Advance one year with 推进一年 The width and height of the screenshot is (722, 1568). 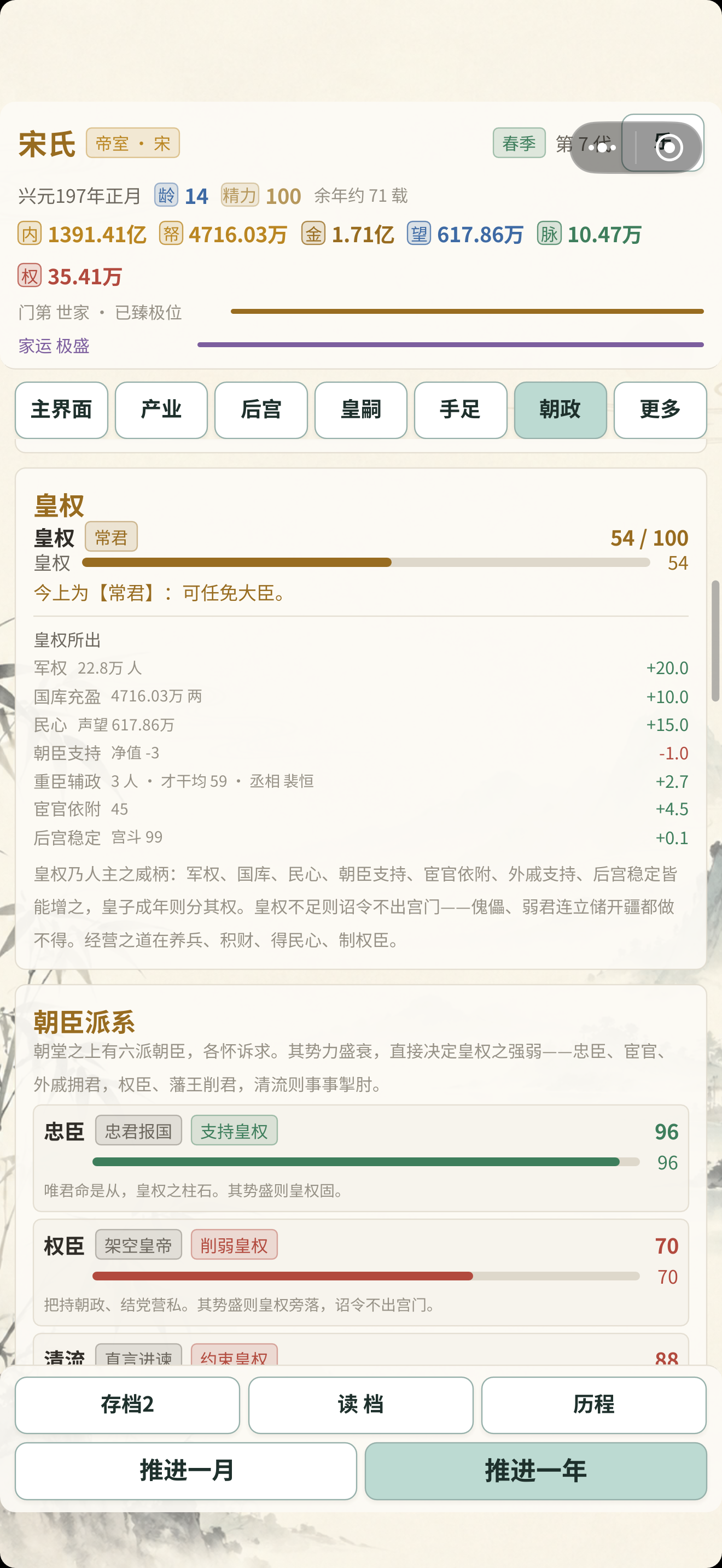point(535,1471)
